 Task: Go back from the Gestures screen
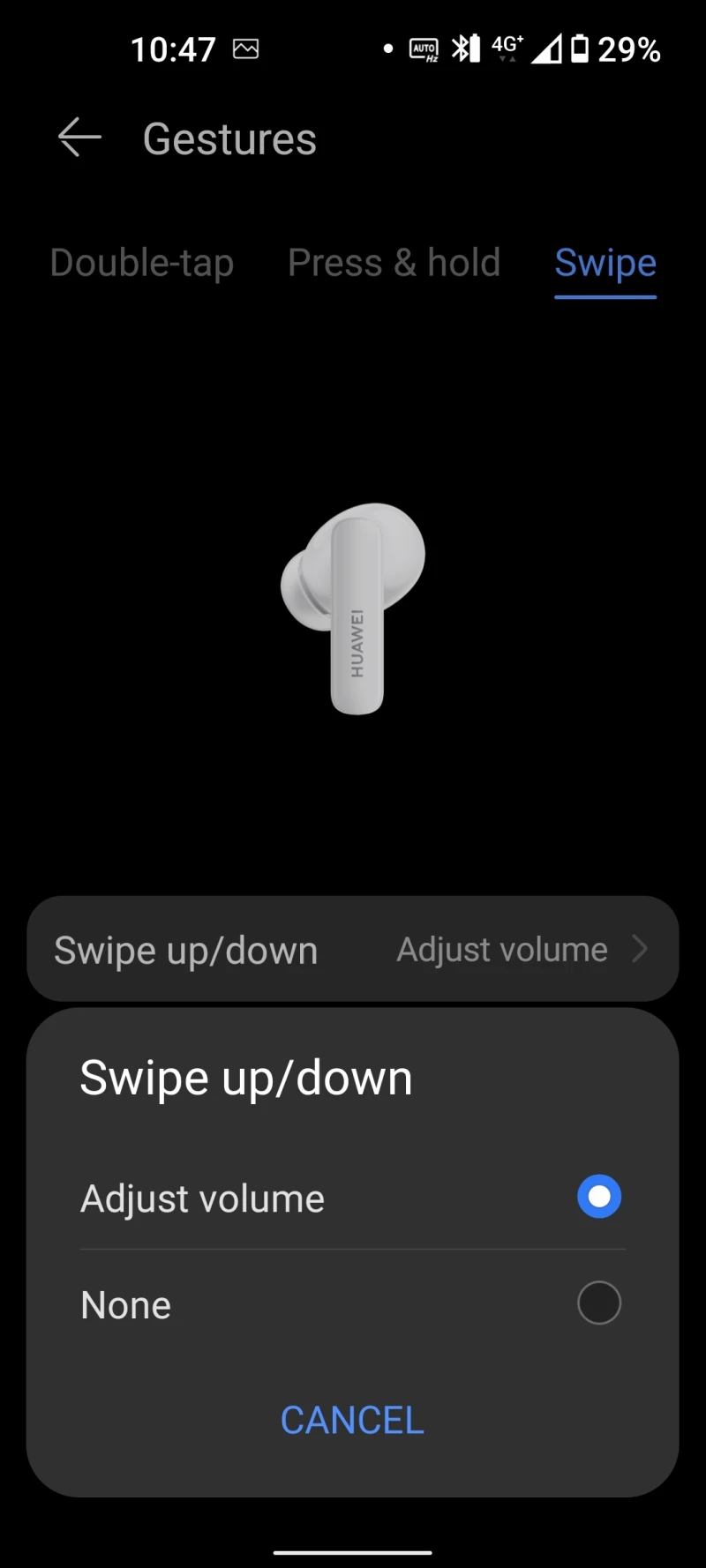tap(79, 138)
